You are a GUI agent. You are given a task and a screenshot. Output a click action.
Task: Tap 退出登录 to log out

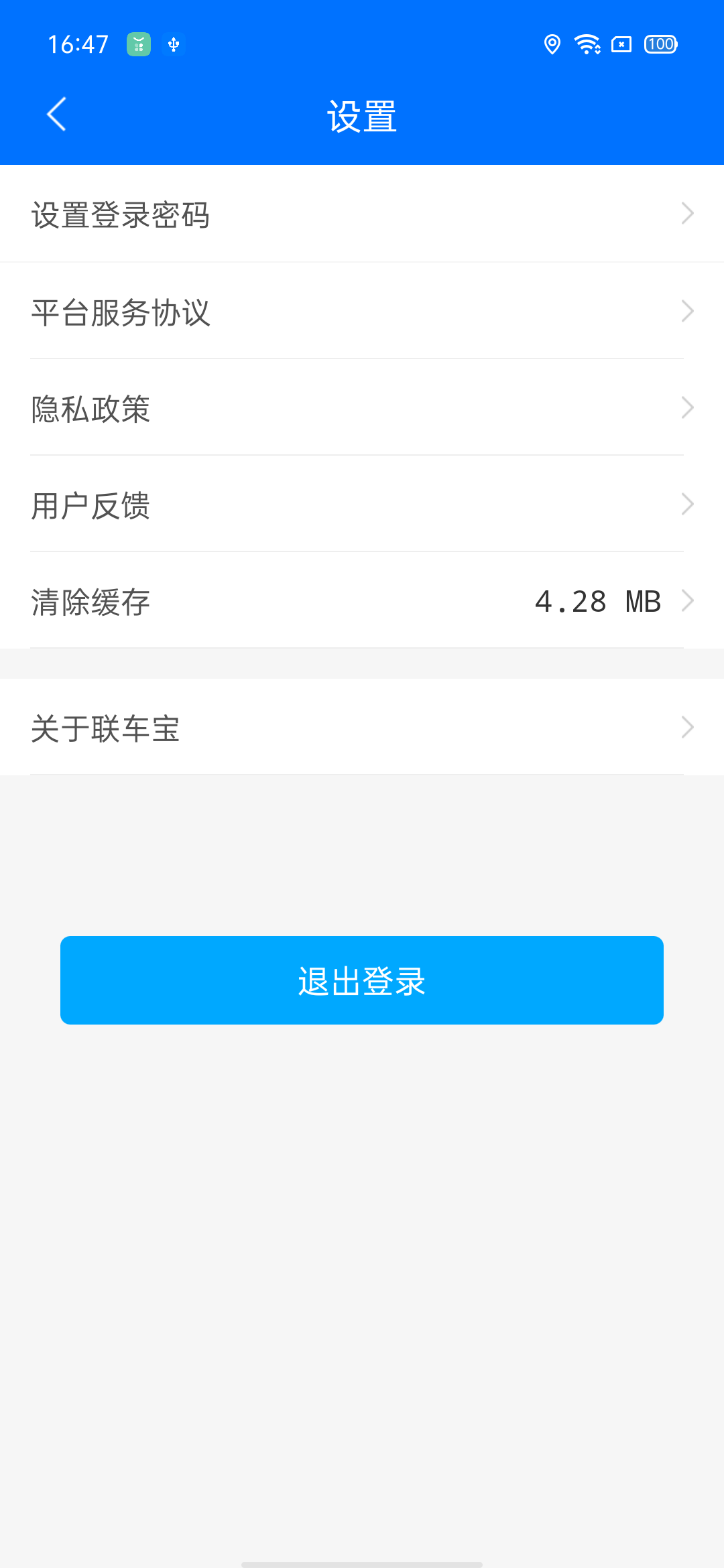click(362, 980)
